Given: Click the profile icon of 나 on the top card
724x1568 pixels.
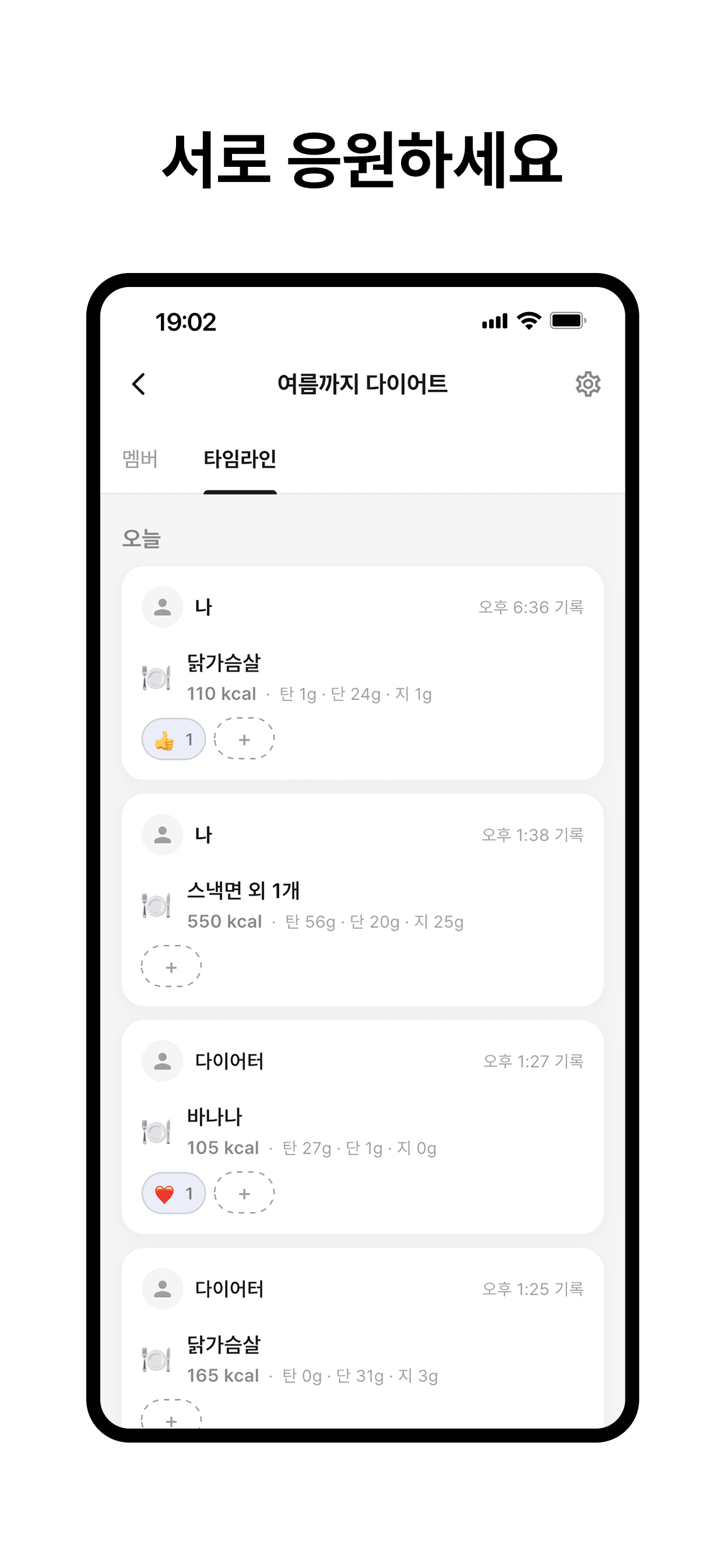Looking at the screenshot, I should (x=162, y=606).
